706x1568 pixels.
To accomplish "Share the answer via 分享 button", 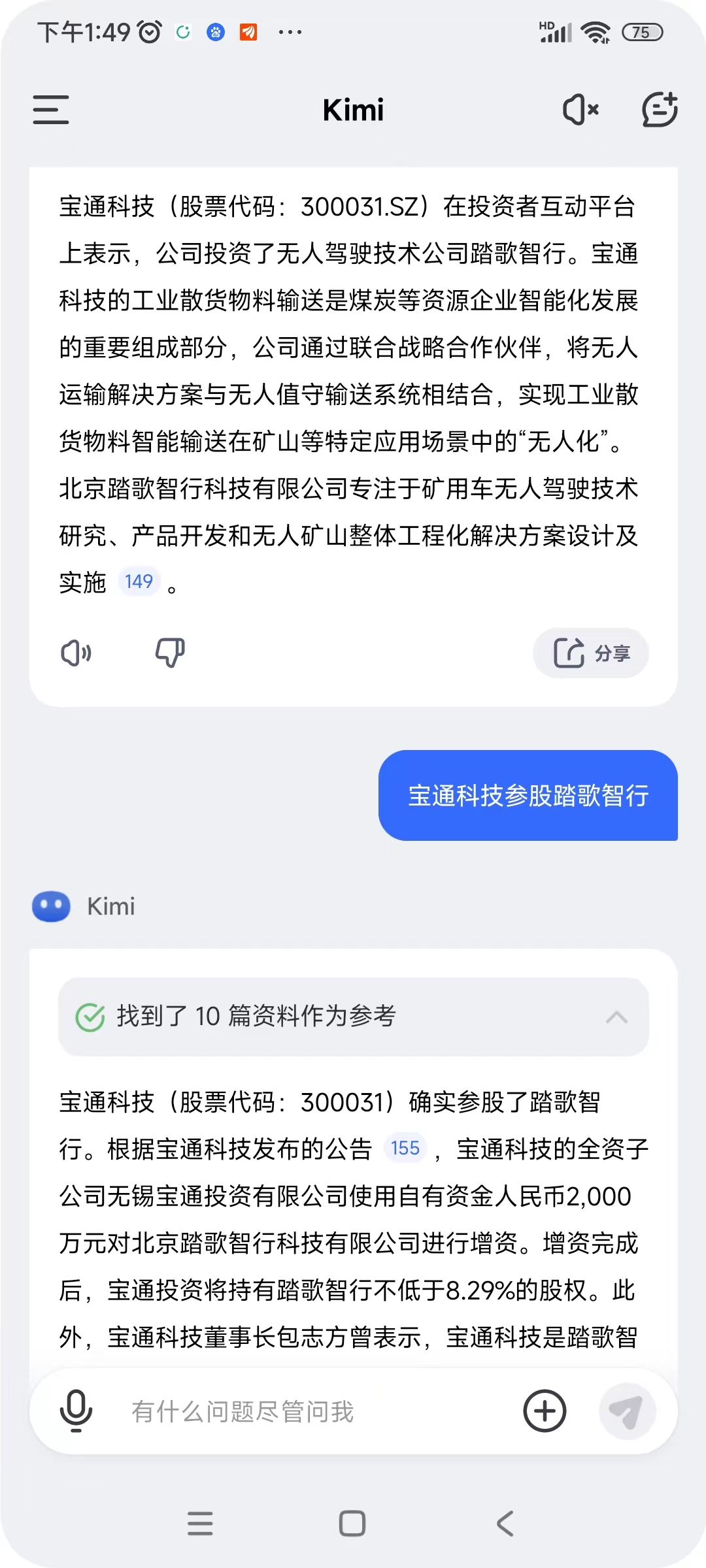I will 591,653.
